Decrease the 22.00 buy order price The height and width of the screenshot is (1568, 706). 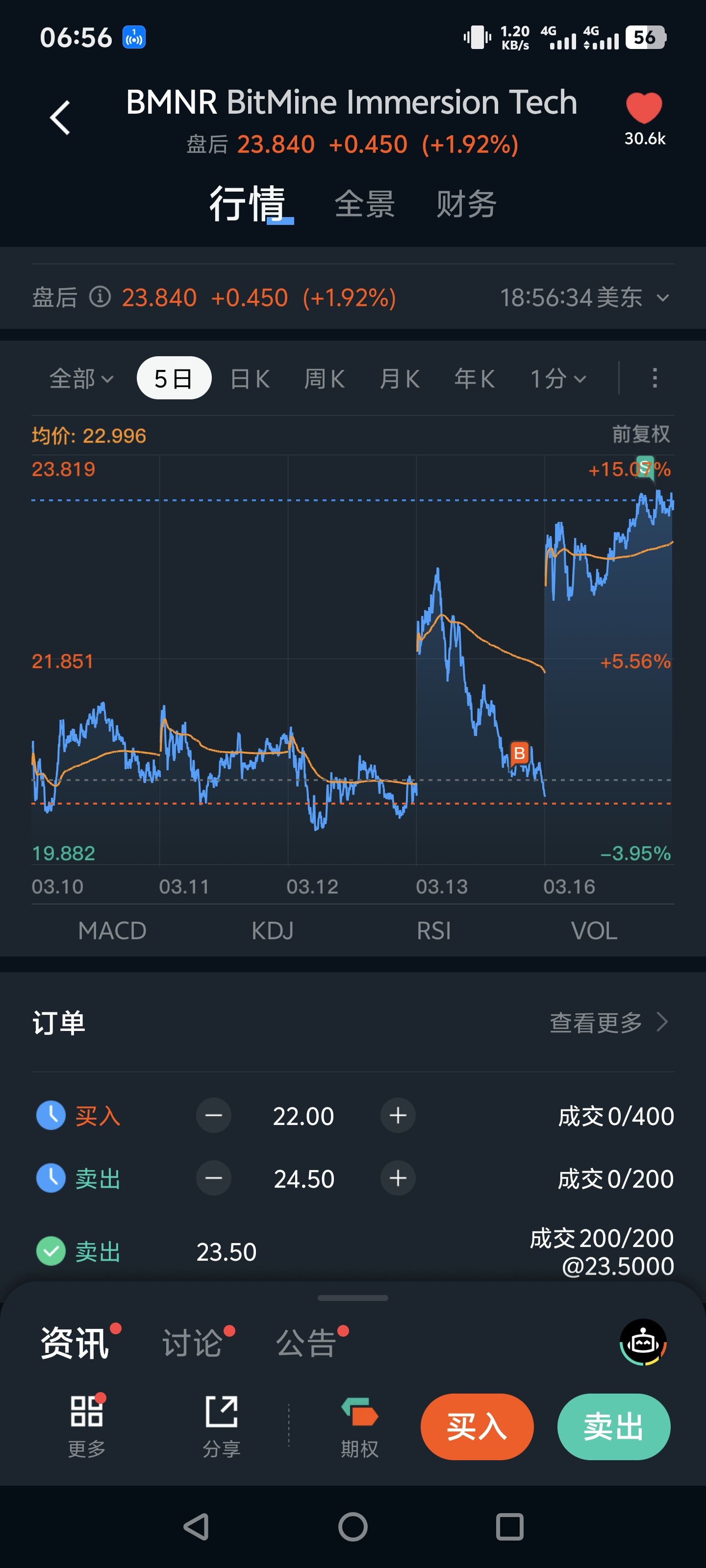(214, 1116)
